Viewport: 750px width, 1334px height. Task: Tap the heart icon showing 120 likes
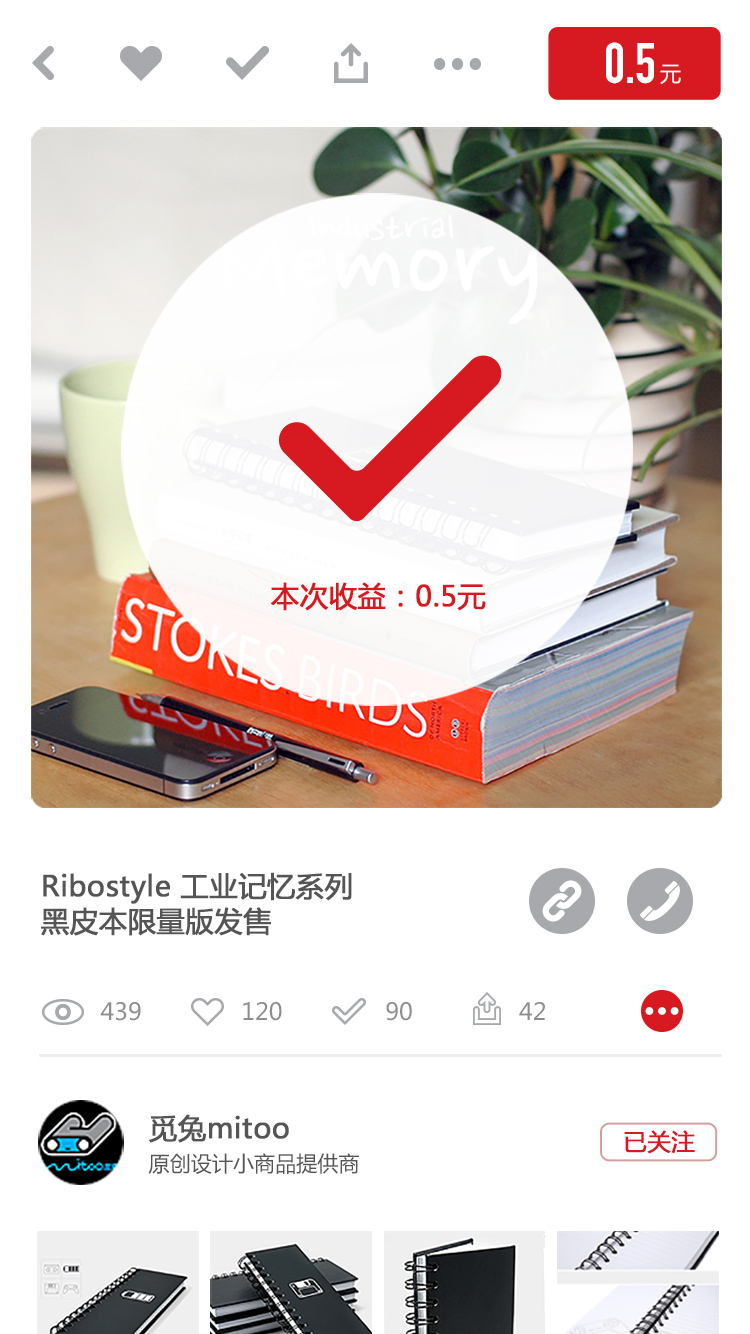pos(208,1012)
